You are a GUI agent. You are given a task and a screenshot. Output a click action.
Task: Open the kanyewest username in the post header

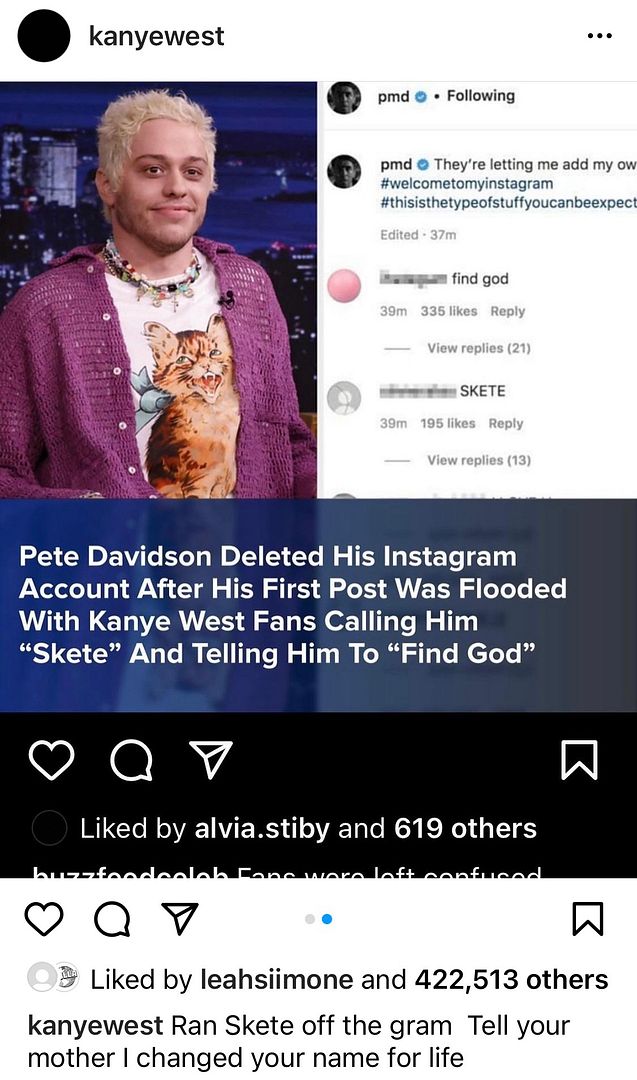click(156, 36)
